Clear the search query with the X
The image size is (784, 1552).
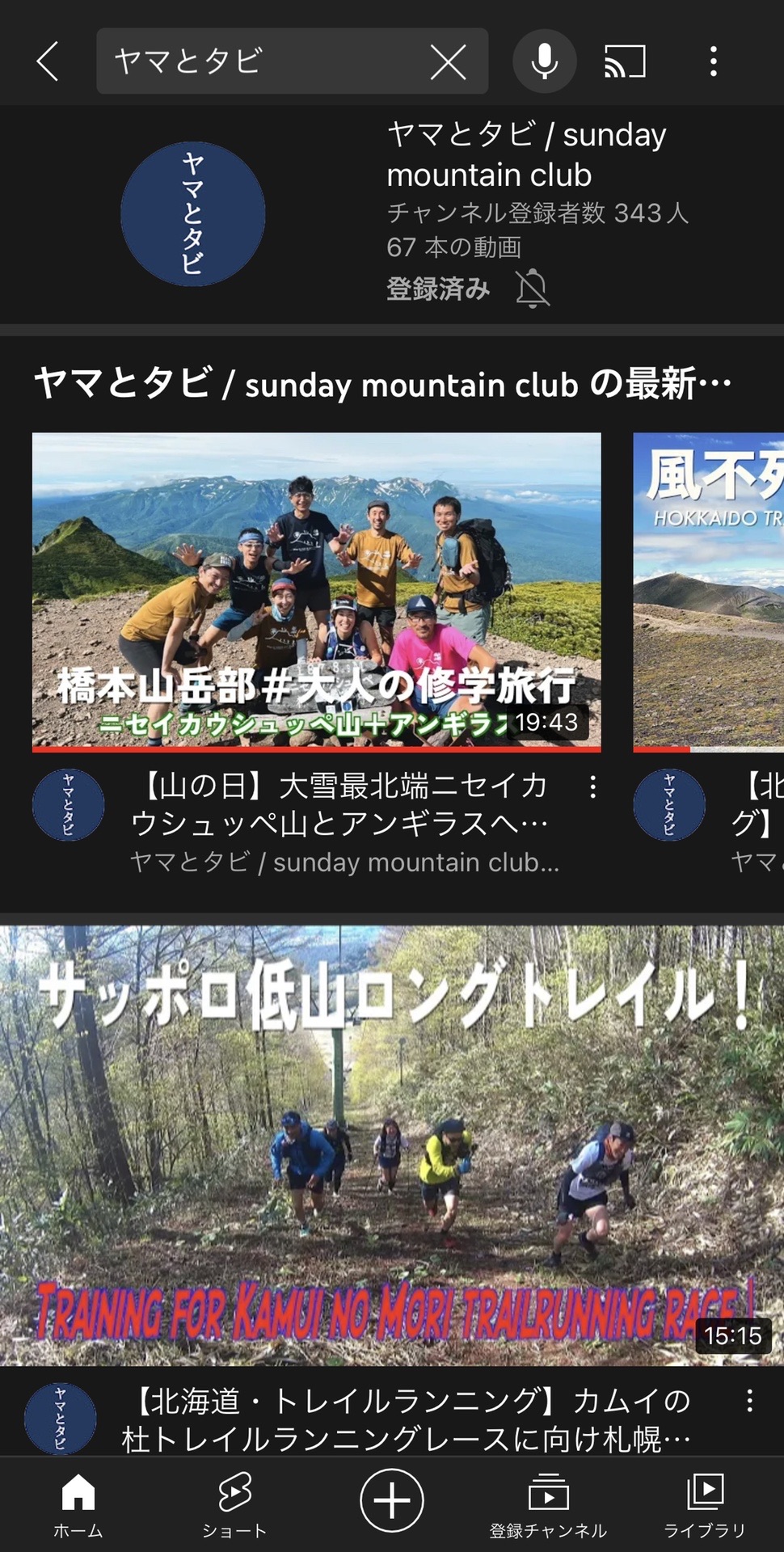pos(447,61)
